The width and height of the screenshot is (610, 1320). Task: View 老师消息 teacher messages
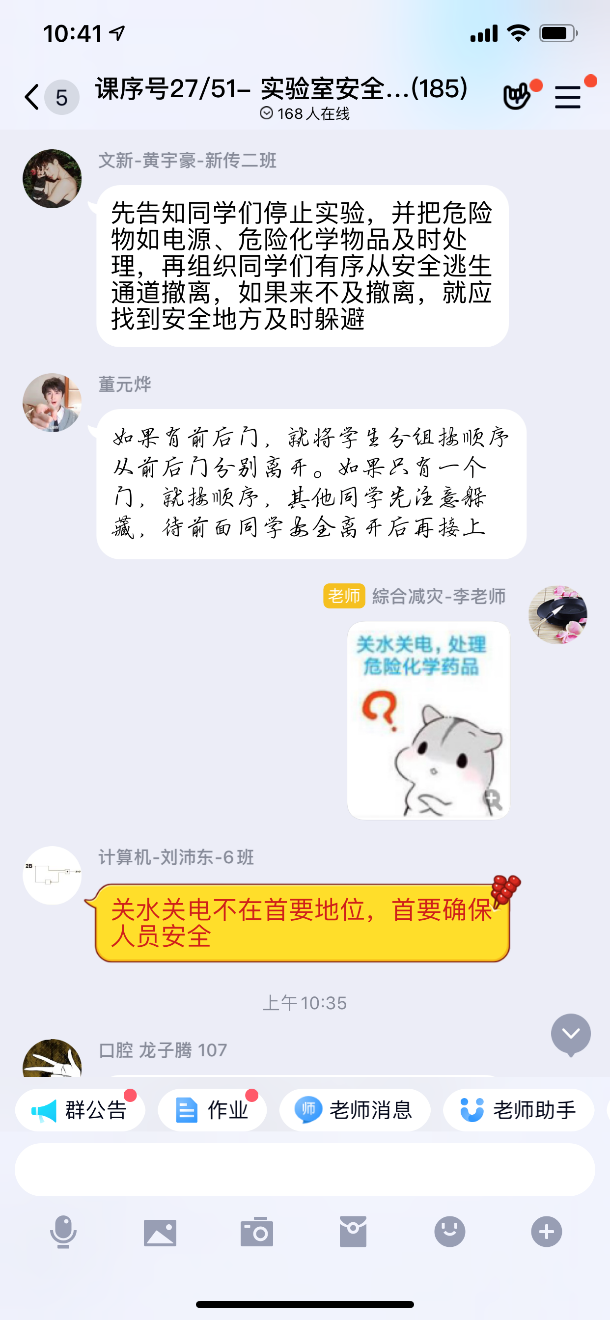[355, 1110]
